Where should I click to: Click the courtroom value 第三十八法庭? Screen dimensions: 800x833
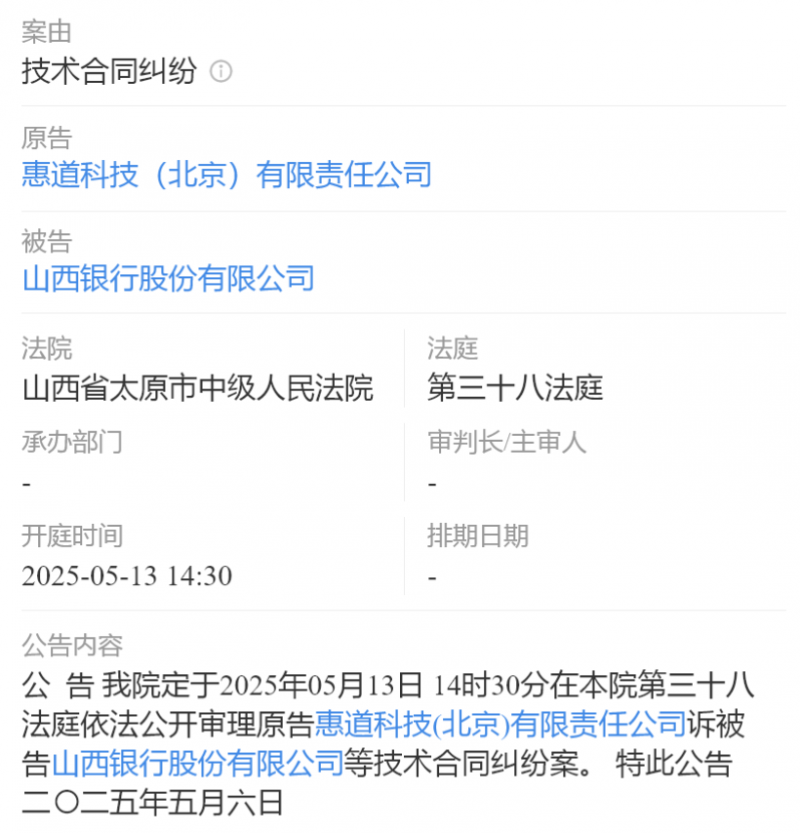click(516, 388)
